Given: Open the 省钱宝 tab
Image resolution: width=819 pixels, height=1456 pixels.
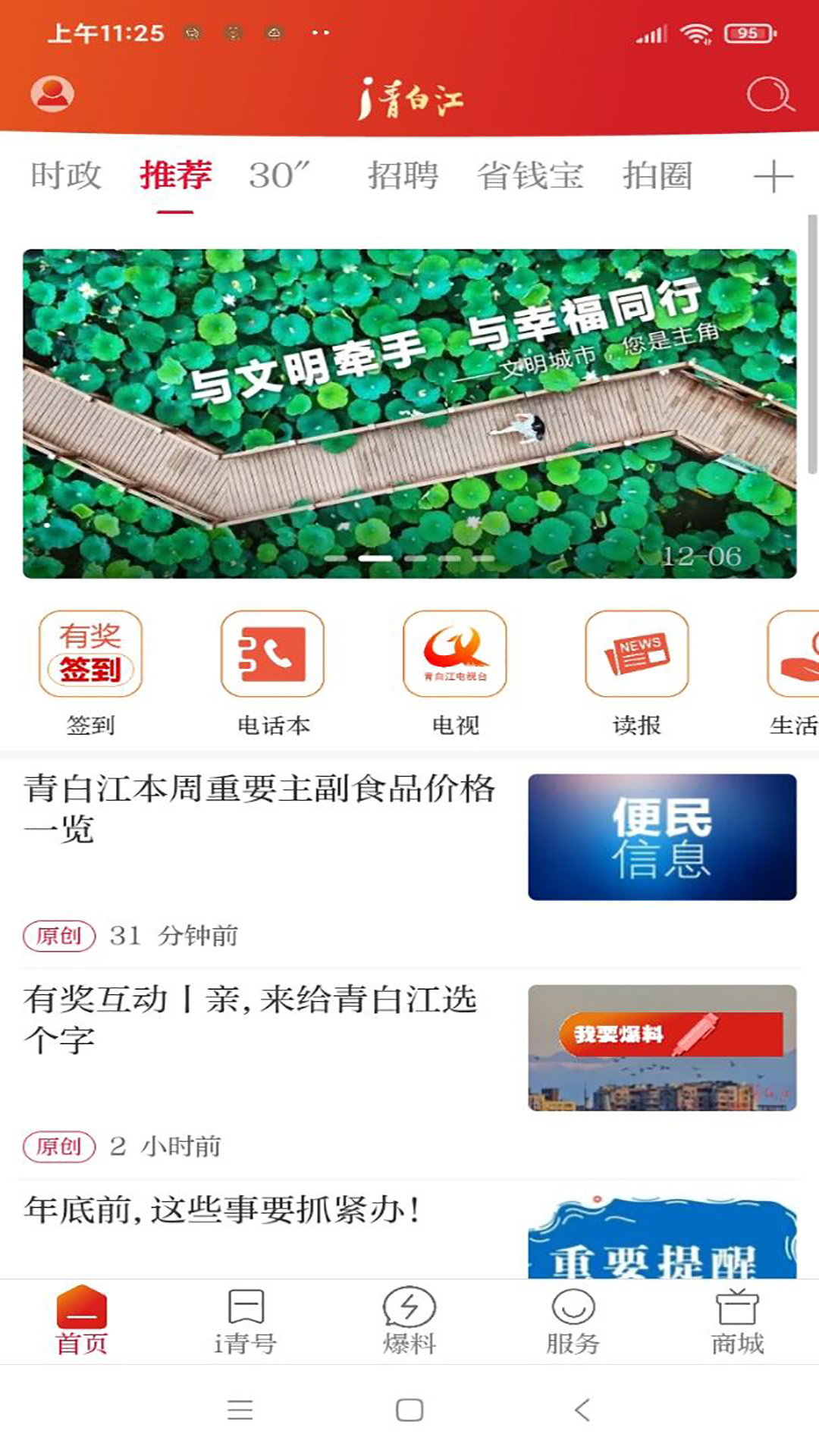Looking at the screenshot, I should click(530, 176).
